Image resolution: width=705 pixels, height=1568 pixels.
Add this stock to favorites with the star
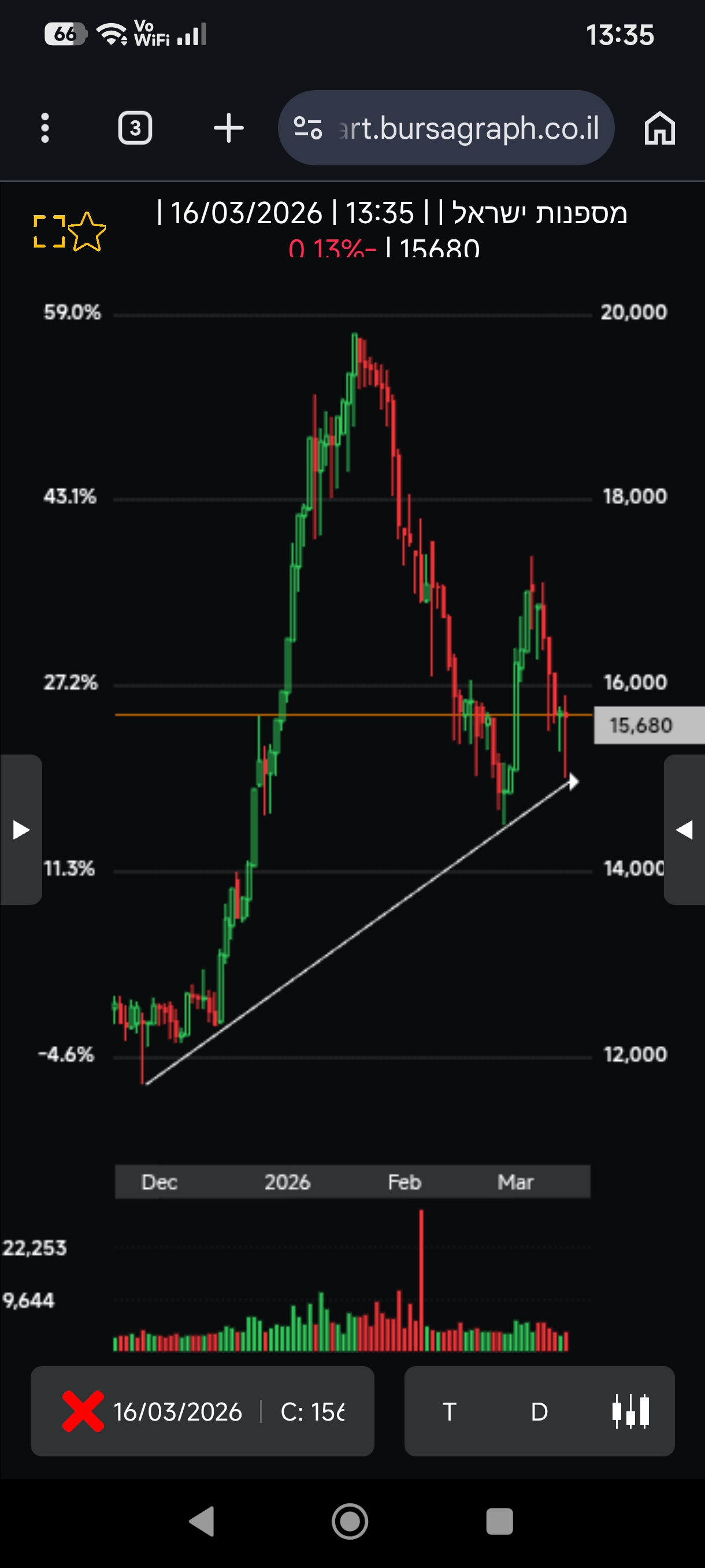click(86, 232)
